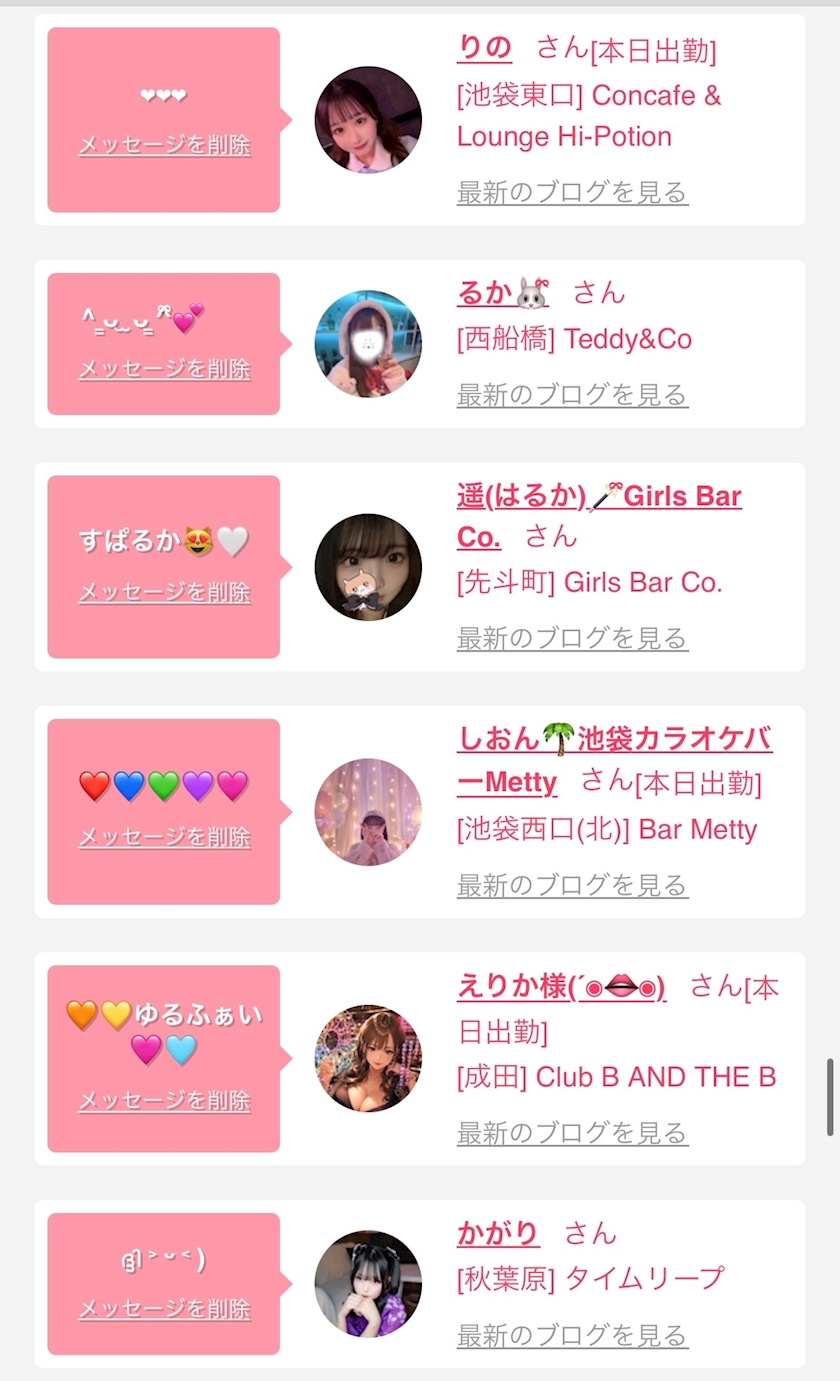
Task: View latest blog from Bar Metty's しおん
Action: tap(572, 885)
